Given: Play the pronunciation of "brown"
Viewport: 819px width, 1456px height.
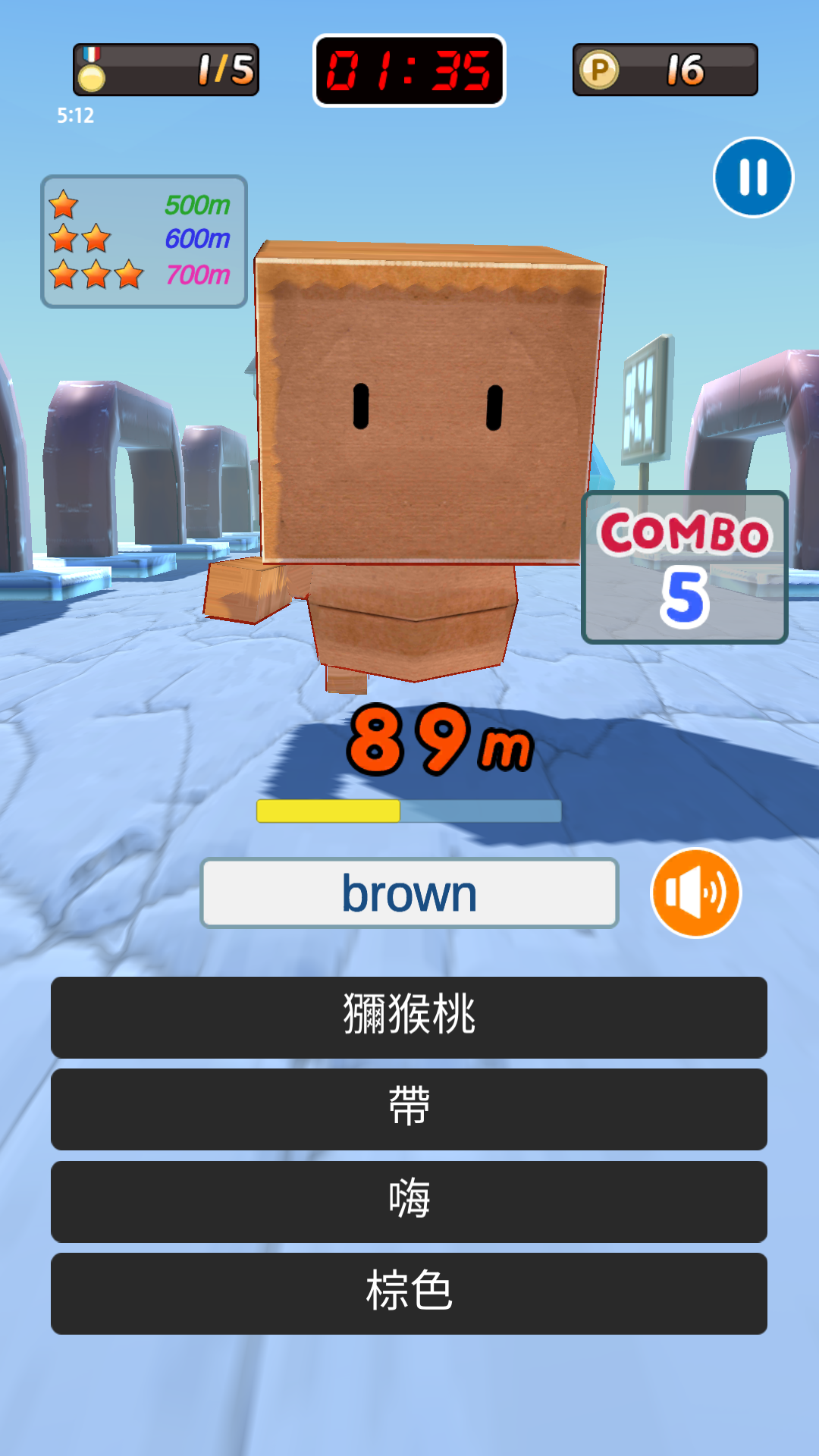Looking at the screenshot, I should click(695, 893).
